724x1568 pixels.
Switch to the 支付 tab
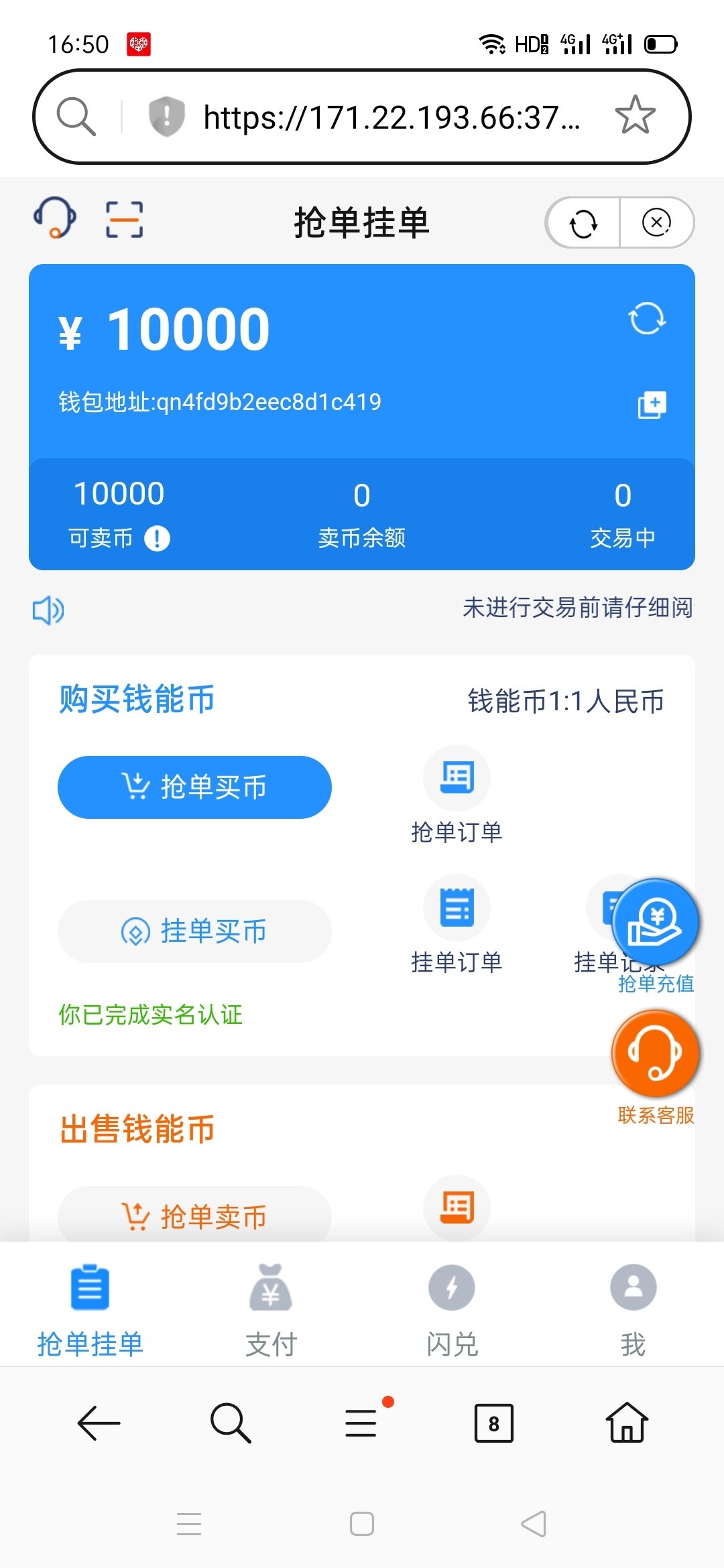point(271,1310)
